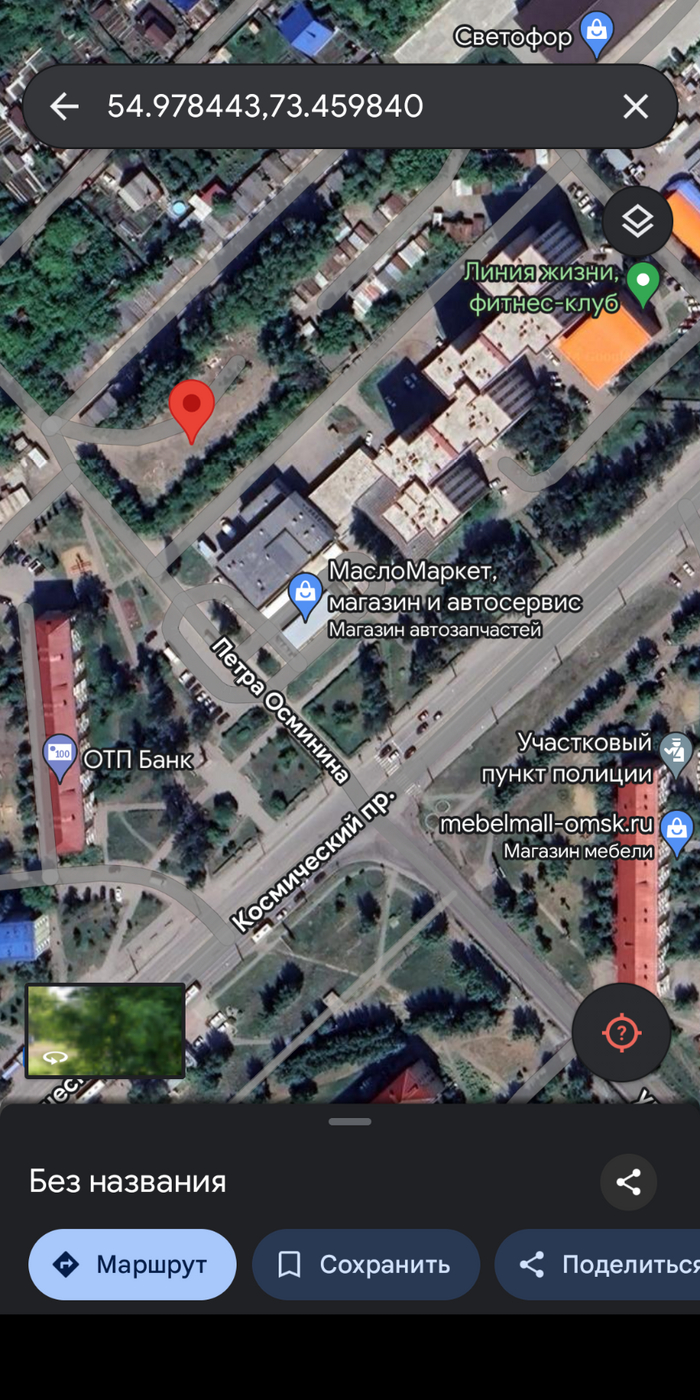Select the Линия жизни fitness club pin
The image size is (700, 1400).
coord(643,283)
